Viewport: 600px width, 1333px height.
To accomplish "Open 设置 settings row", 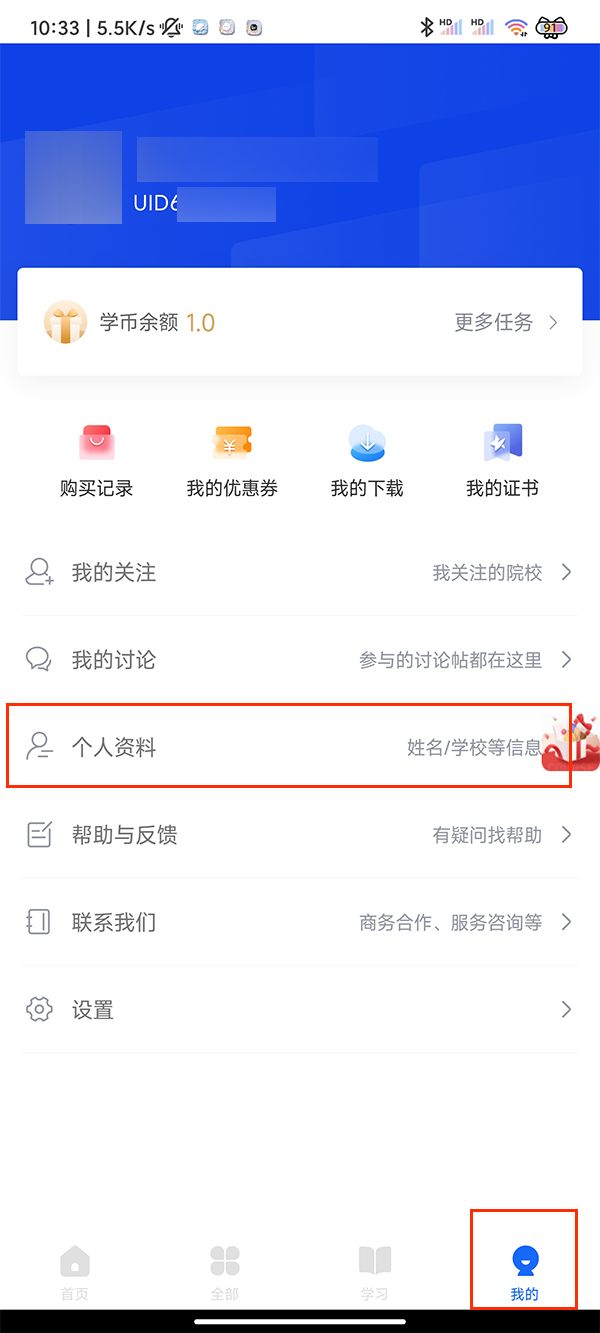I will coord(300,1010).
